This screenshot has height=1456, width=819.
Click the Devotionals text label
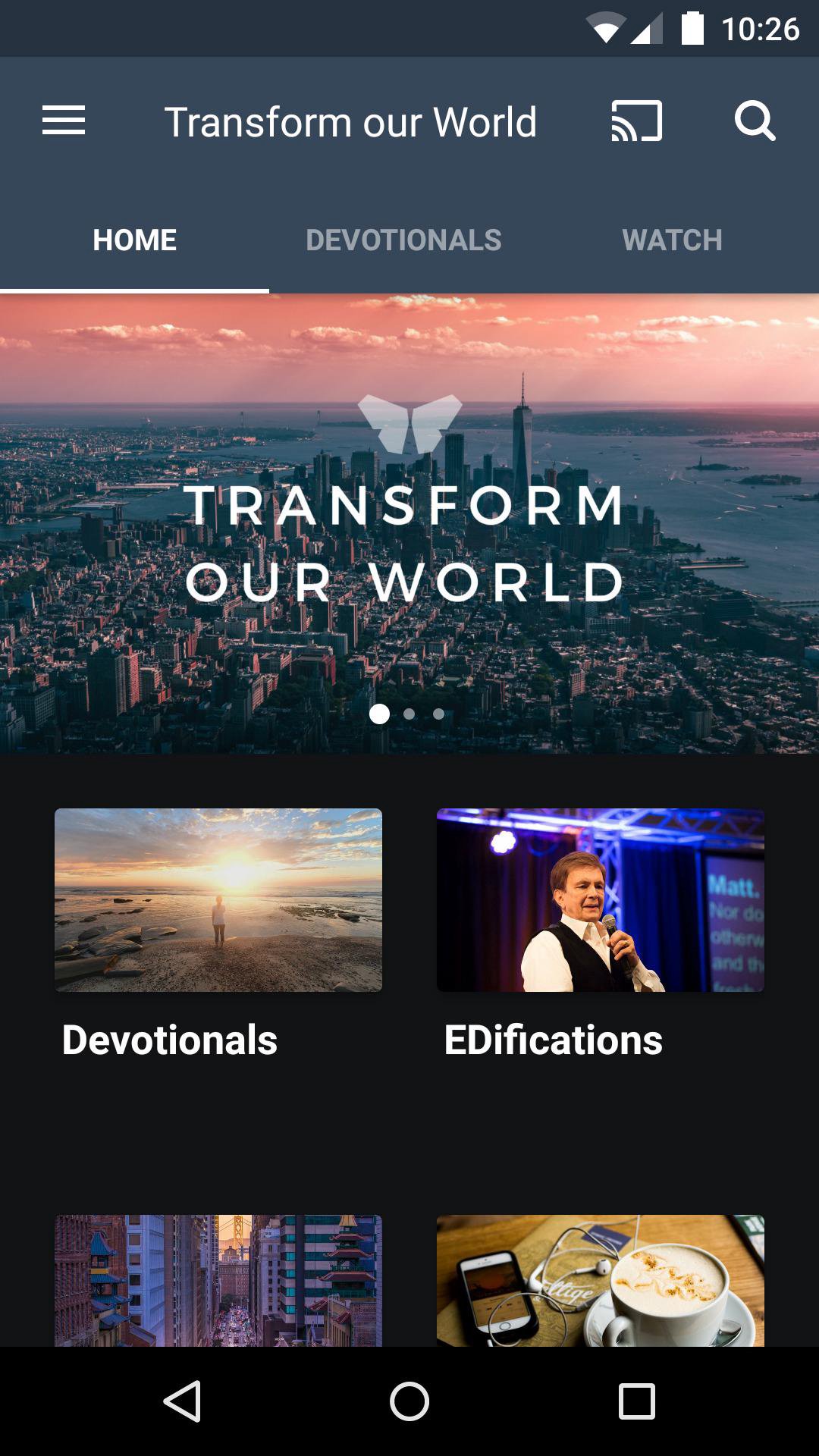tap(168, 1040)
